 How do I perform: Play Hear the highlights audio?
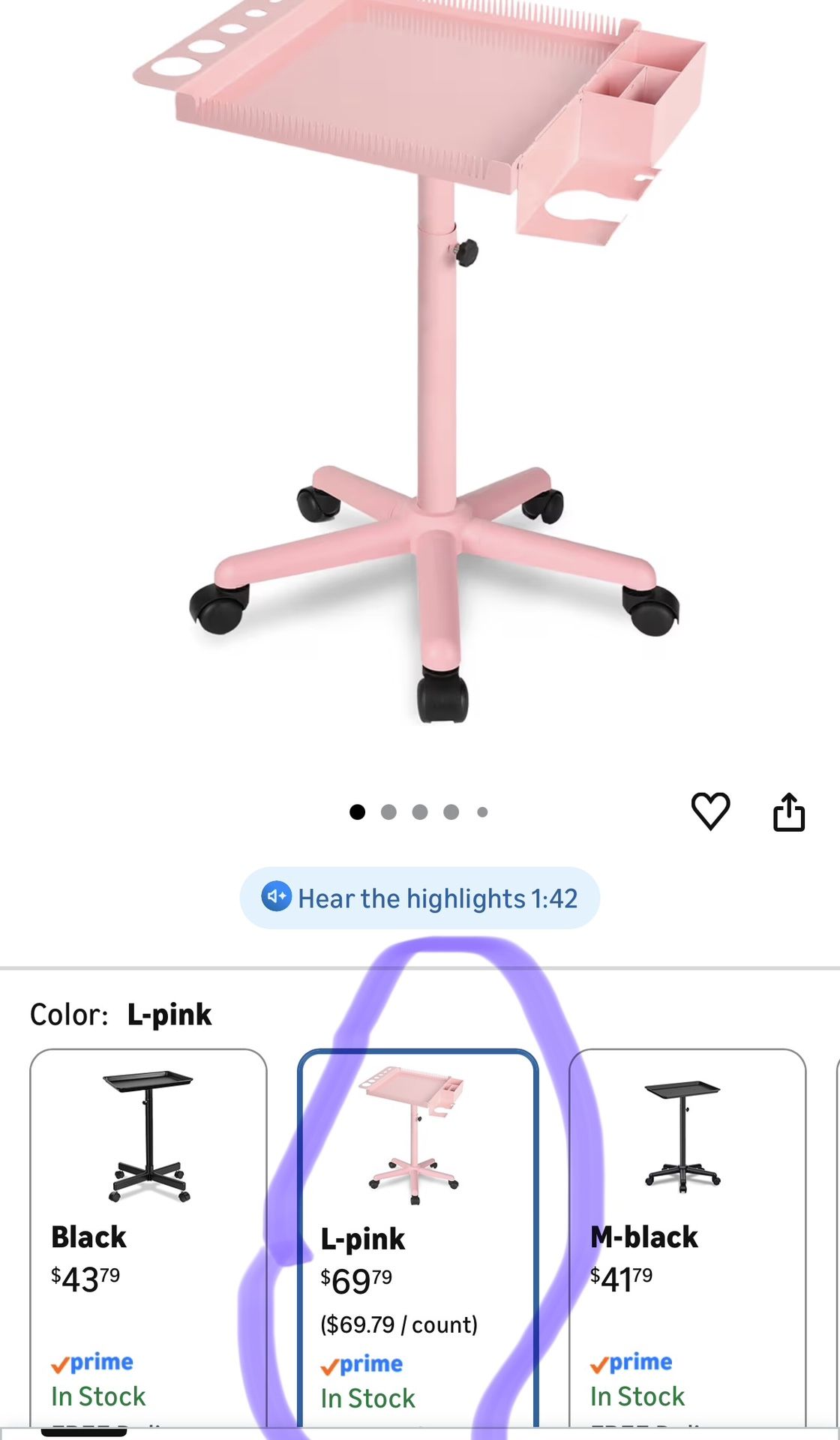(x=419, y=898)
